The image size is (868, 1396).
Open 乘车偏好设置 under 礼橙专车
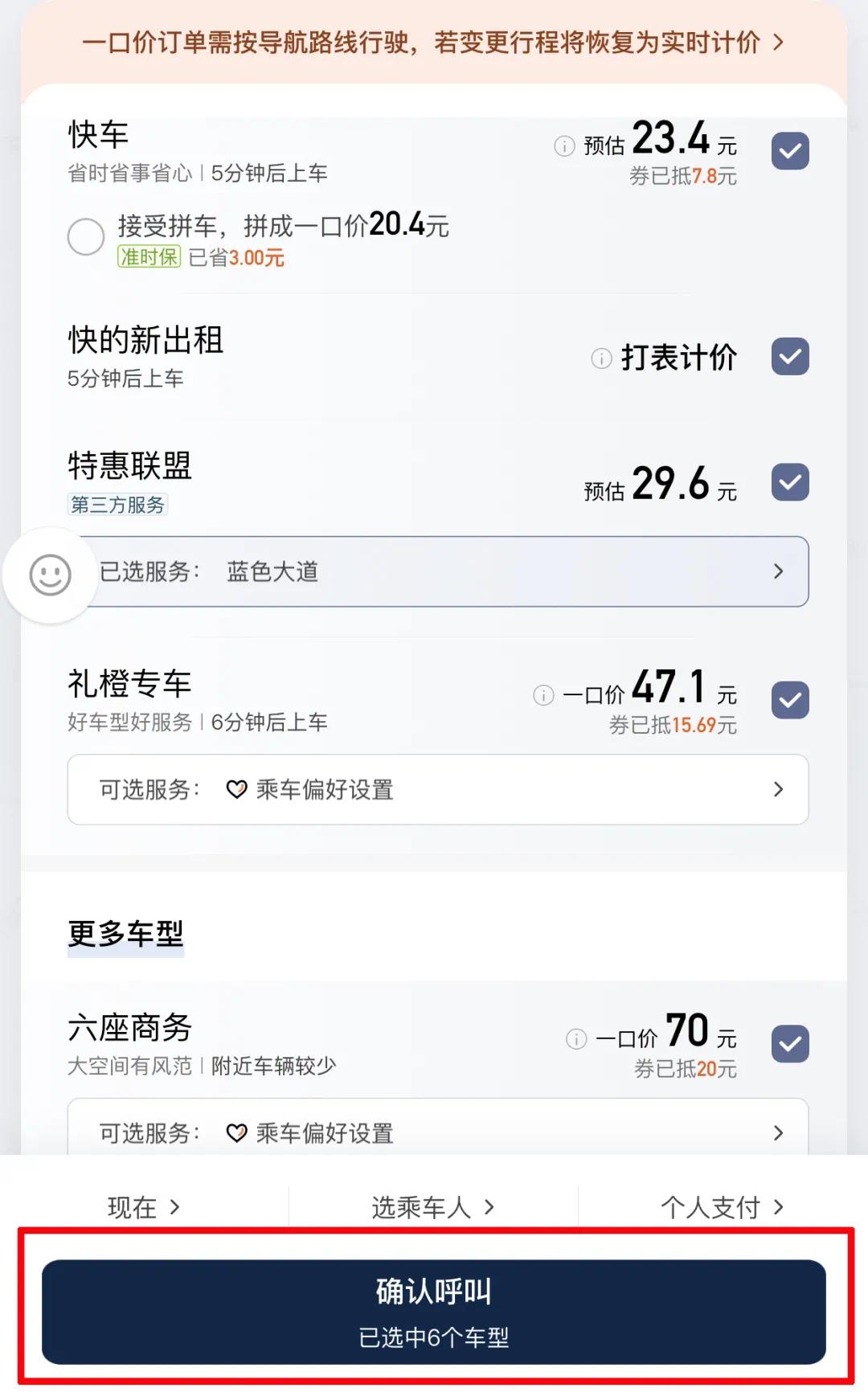pyautogui.click(x=438, y=789)
